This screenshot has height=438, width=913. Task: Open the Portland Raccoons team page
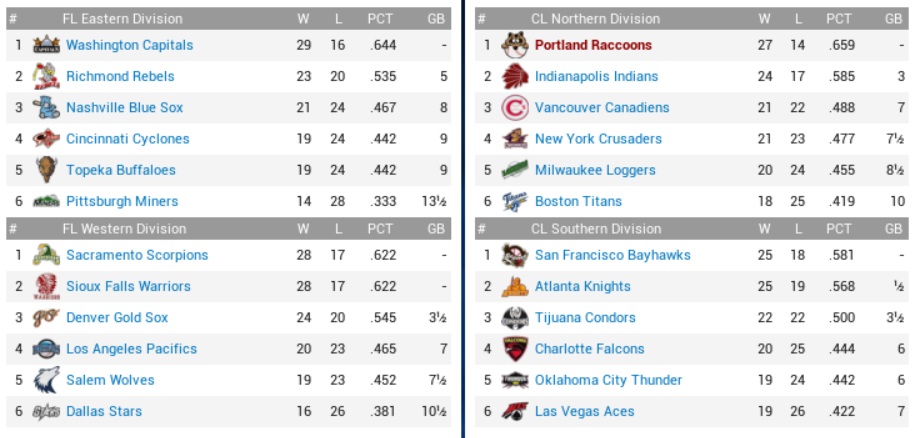point(593,45)
